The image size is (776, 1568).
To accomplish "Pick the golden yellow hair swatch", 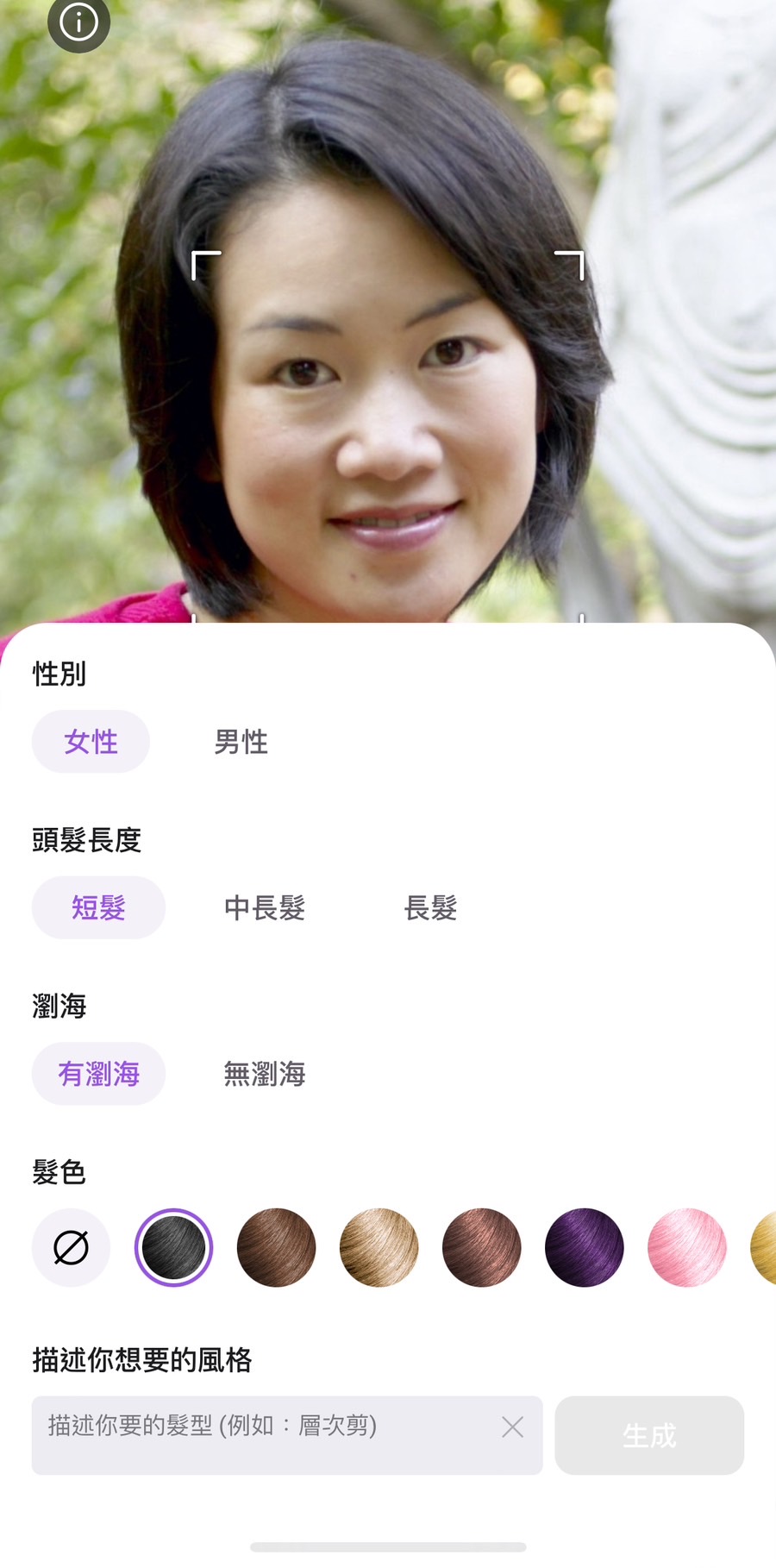I will (x=764, y=1247).
